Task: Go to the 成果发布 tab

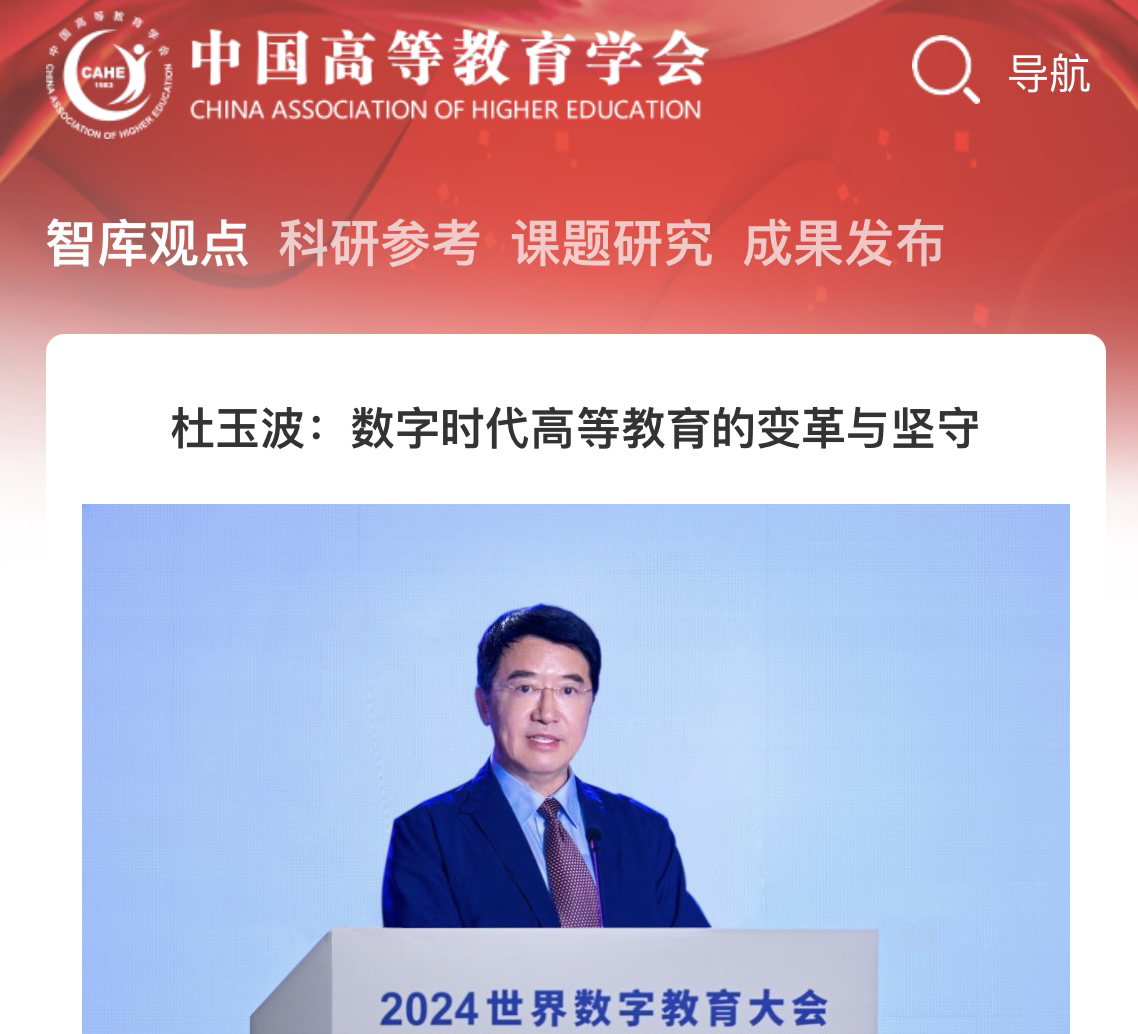Action: [843, 243]
